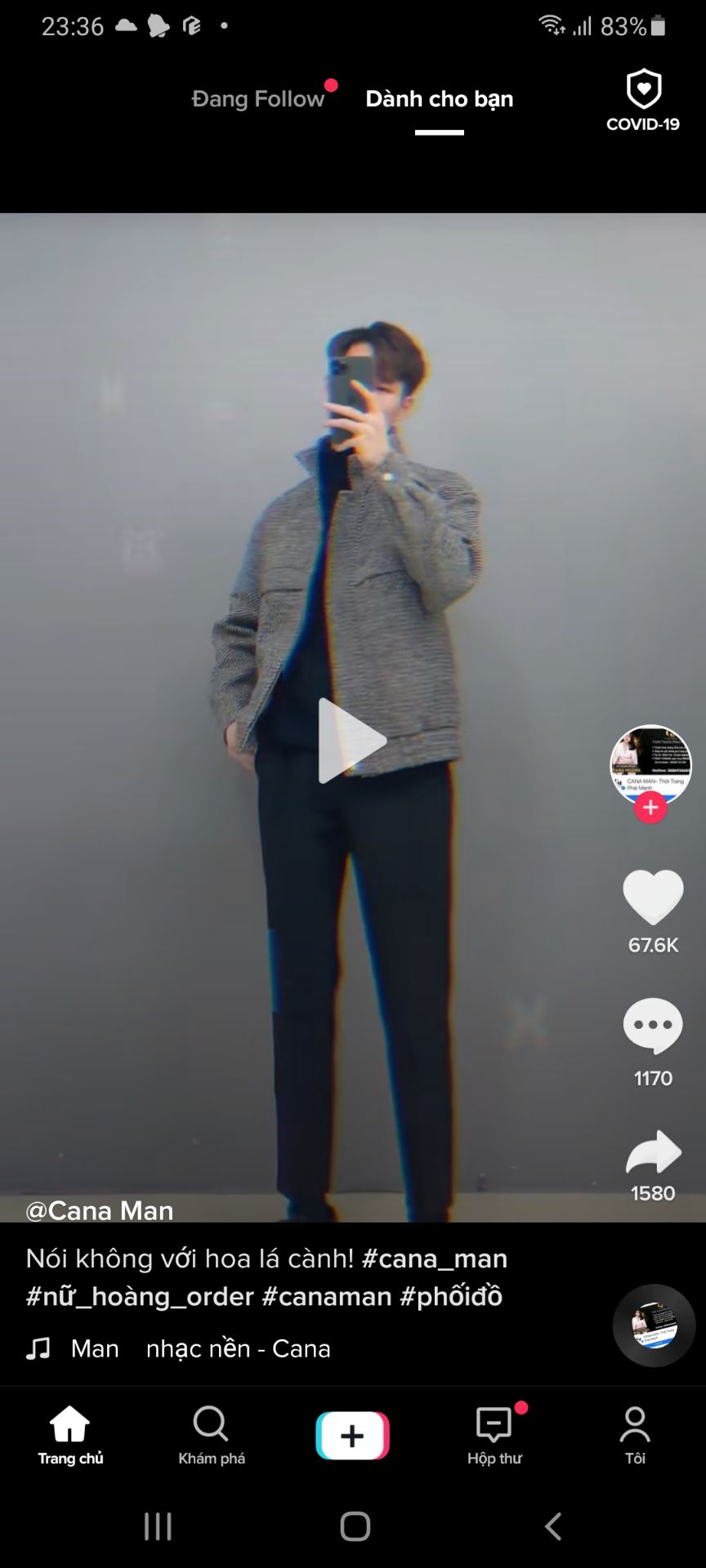Play the paused video
Screen dimensions: 706x1568
pos(351,740)
